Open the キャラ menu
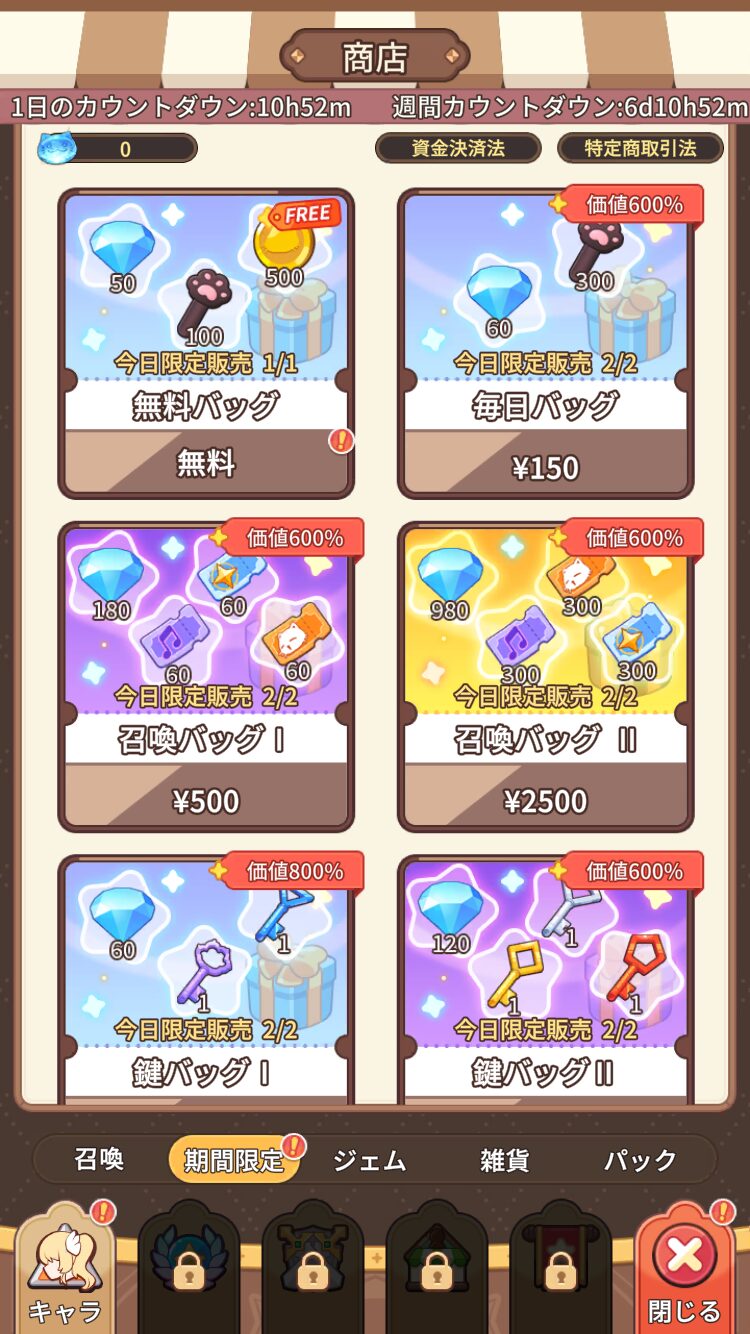Viewport: 750px width, 1334px height. (65, 1270)
